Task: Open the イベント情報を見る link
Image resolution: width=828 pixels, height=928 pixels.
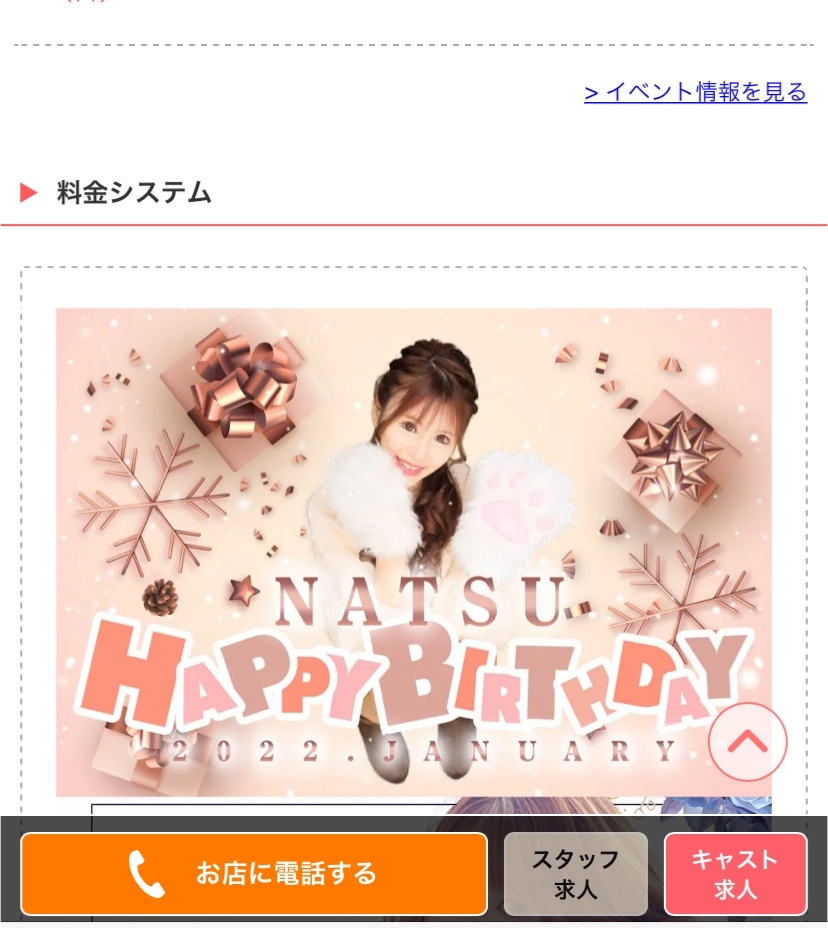Action: click(x=696, y=93)
